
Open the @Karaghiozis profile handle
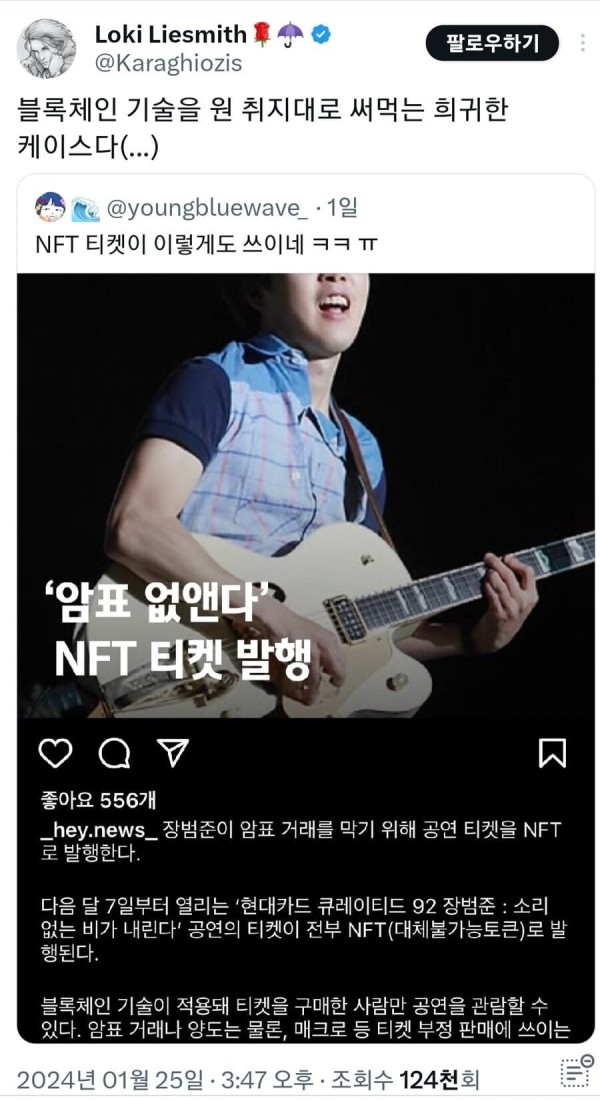tap(168, 63)
